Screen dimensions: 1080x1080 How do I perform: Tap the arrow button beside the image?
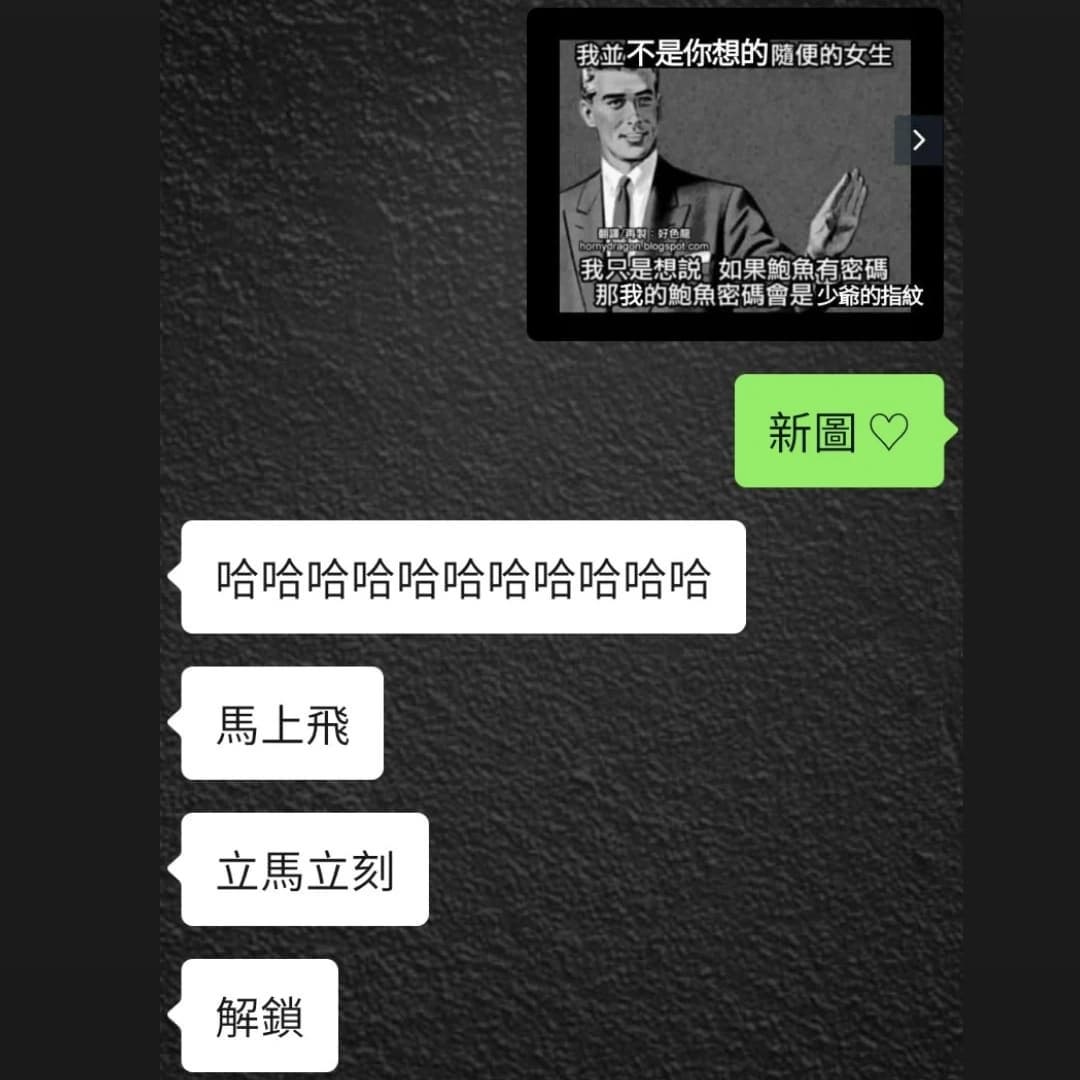coord(918,141)
